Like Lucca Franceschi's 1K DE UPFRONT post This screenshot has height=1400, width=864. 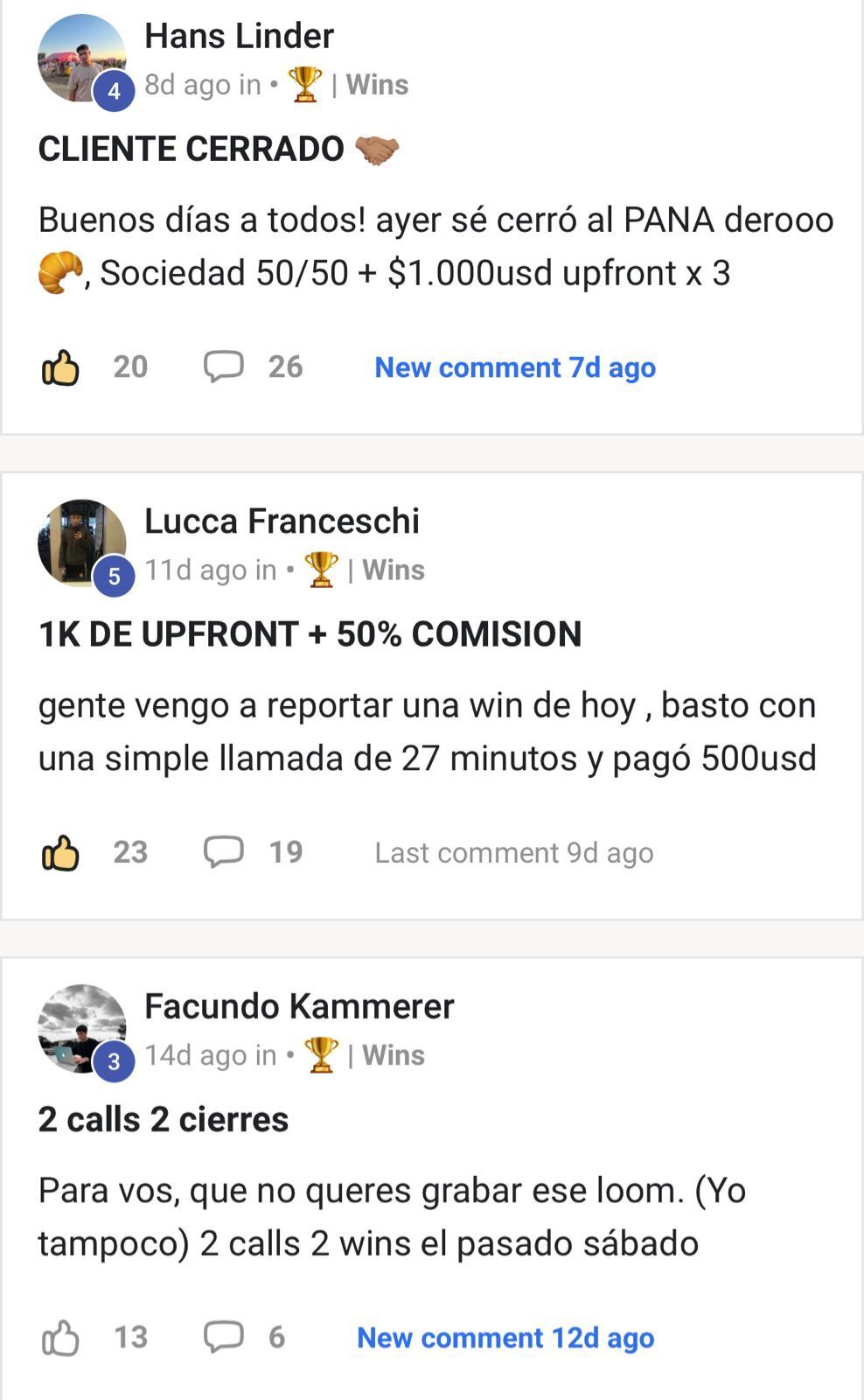coord(60,852)
